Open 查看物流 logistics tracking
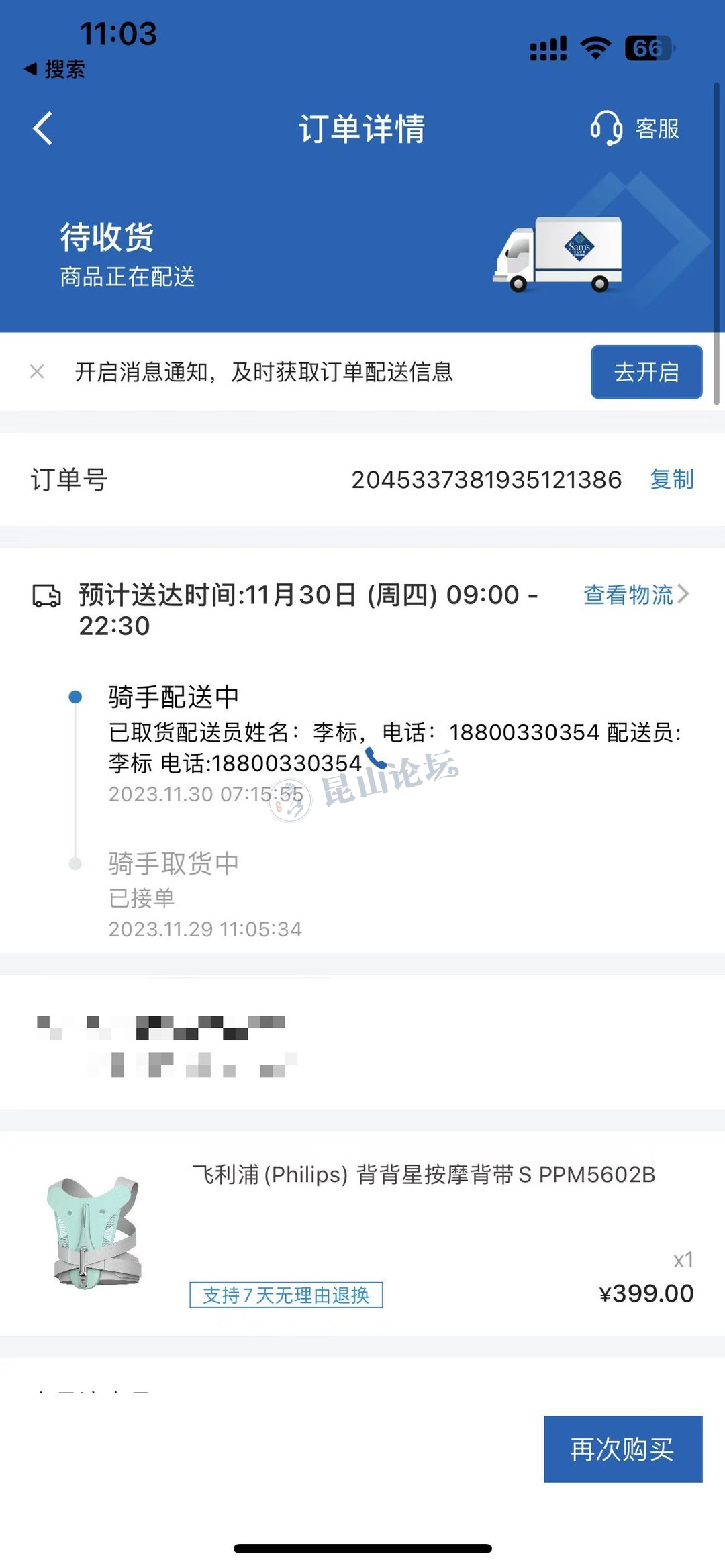This screenshot has height=1568, width=725. pyautogui.click(x=635, y=595)
